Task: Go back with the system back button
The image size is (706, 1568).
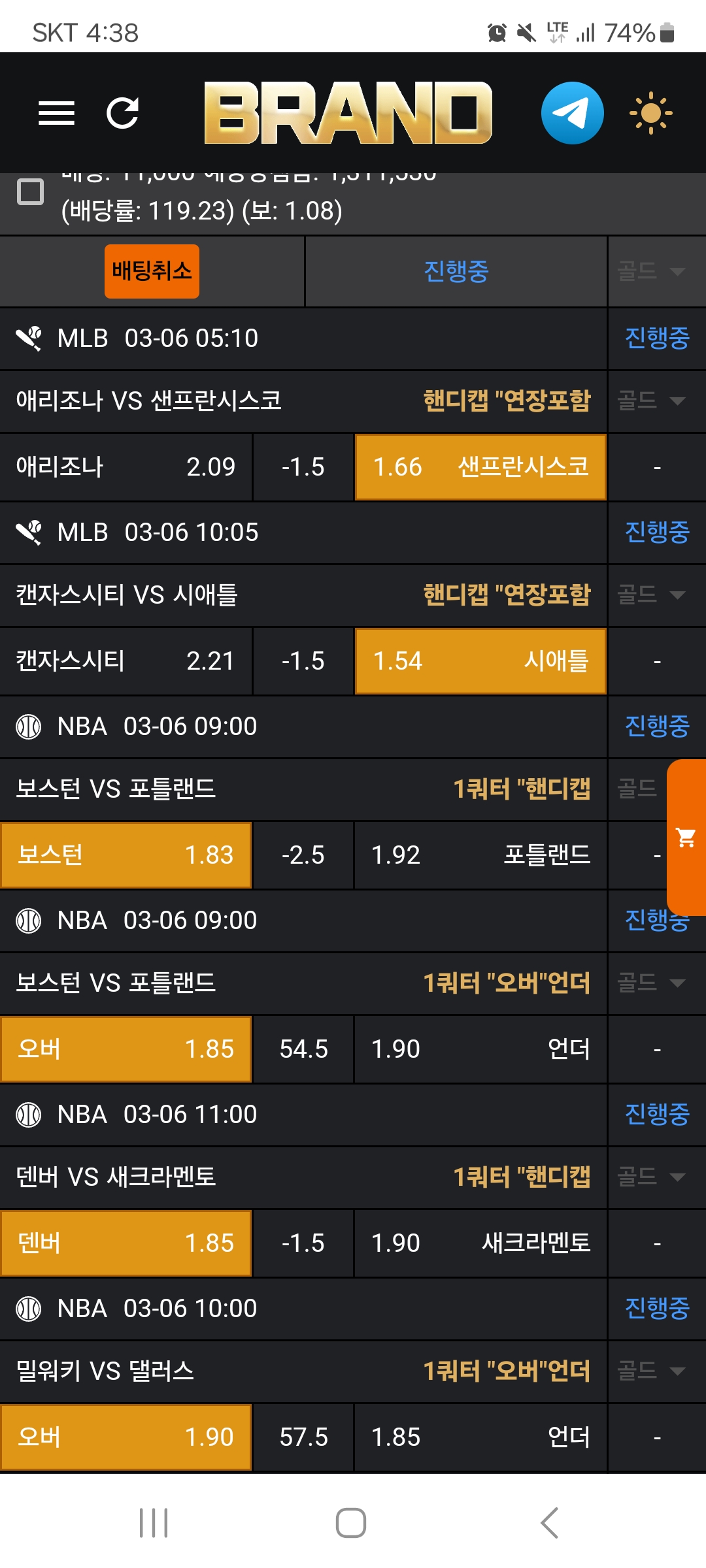Action: (549, 1523)
